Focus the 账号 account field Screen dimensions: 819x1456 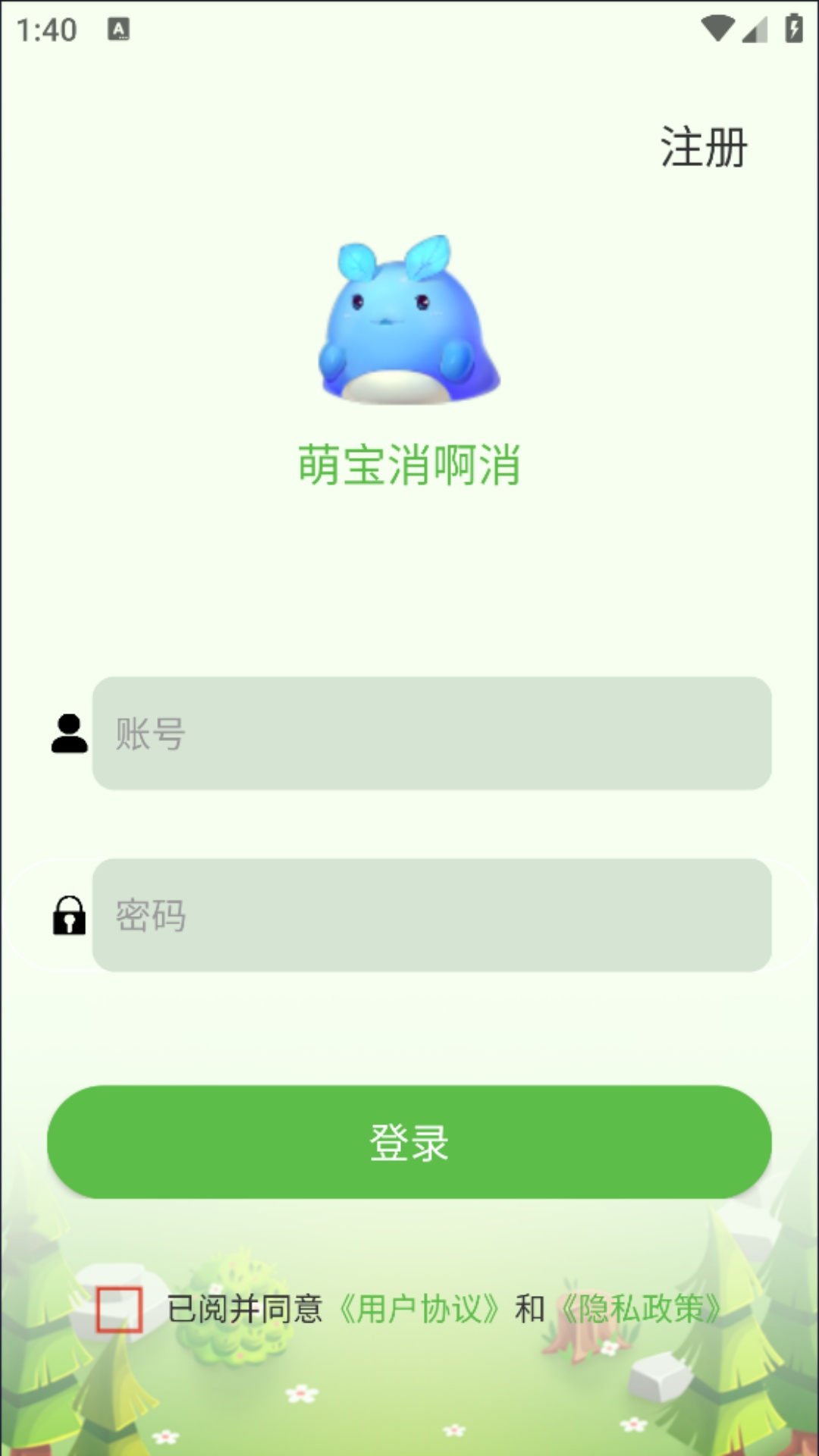431,733
